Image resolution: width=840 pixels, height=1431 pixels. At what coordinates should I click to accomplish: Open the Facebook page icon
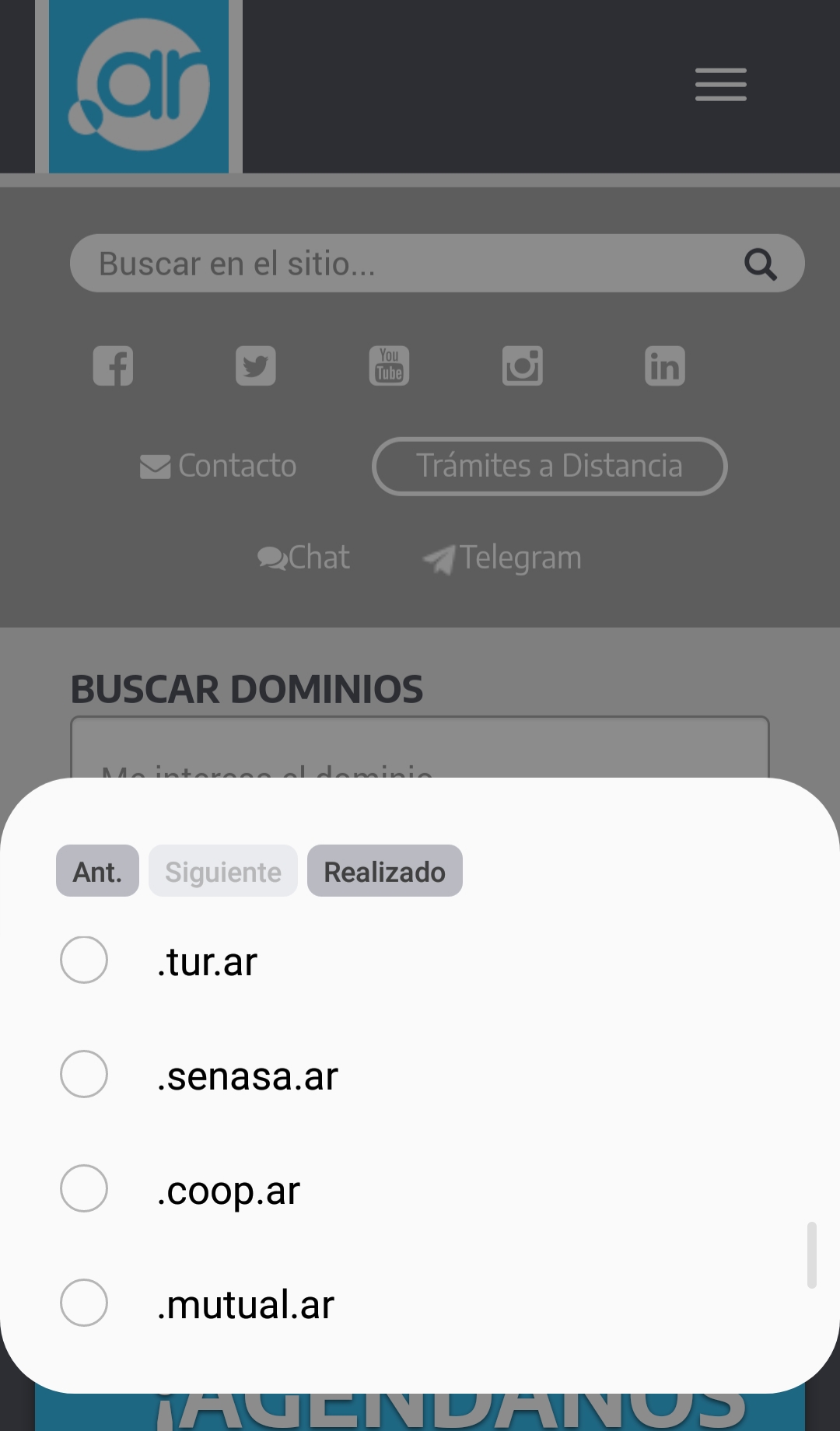pyautogui.click(x=114, y=366)
